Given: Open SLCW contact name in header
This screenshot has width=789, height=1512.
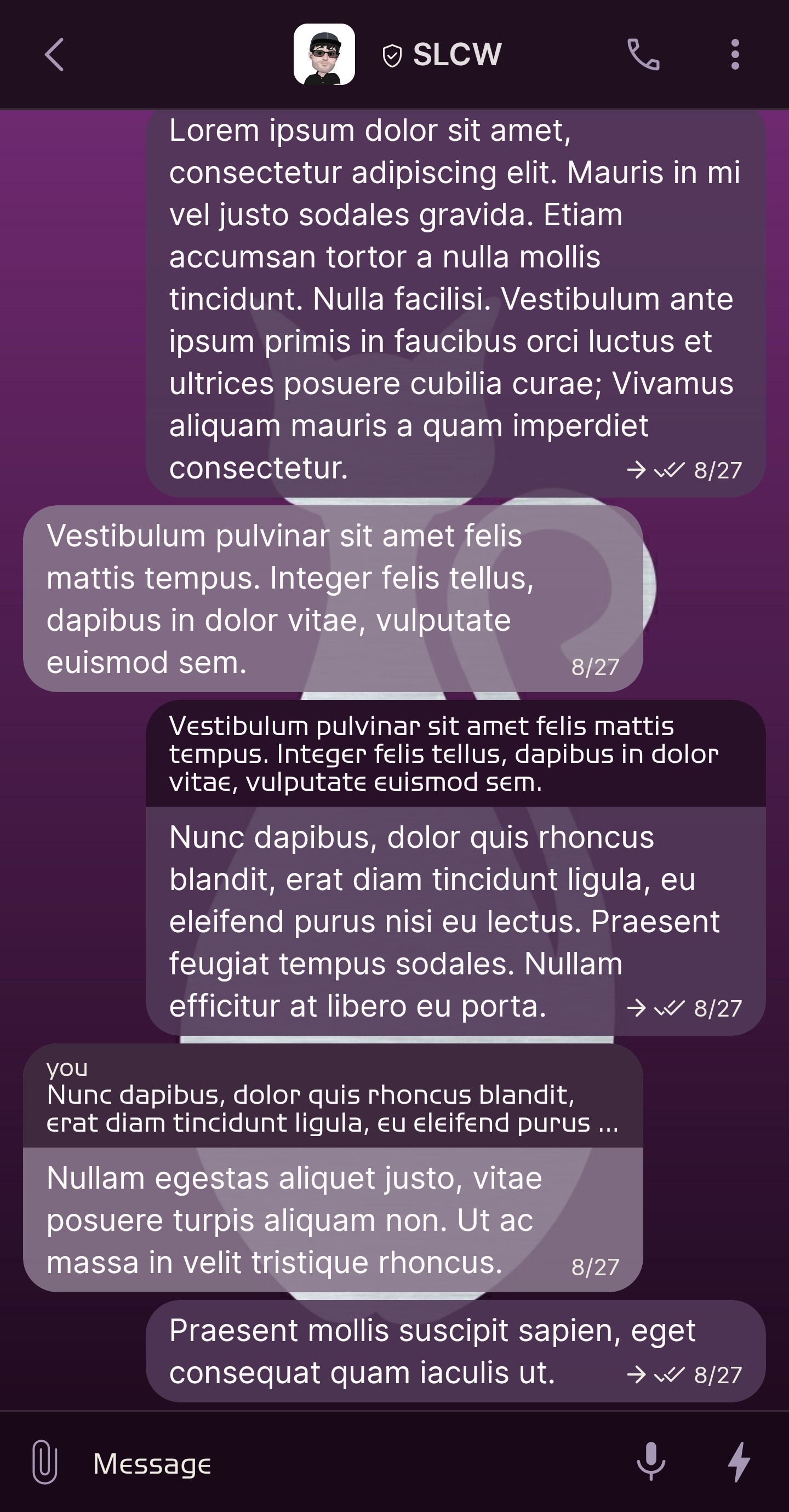Looking at the screenshot, I should (x=457, y=55).
